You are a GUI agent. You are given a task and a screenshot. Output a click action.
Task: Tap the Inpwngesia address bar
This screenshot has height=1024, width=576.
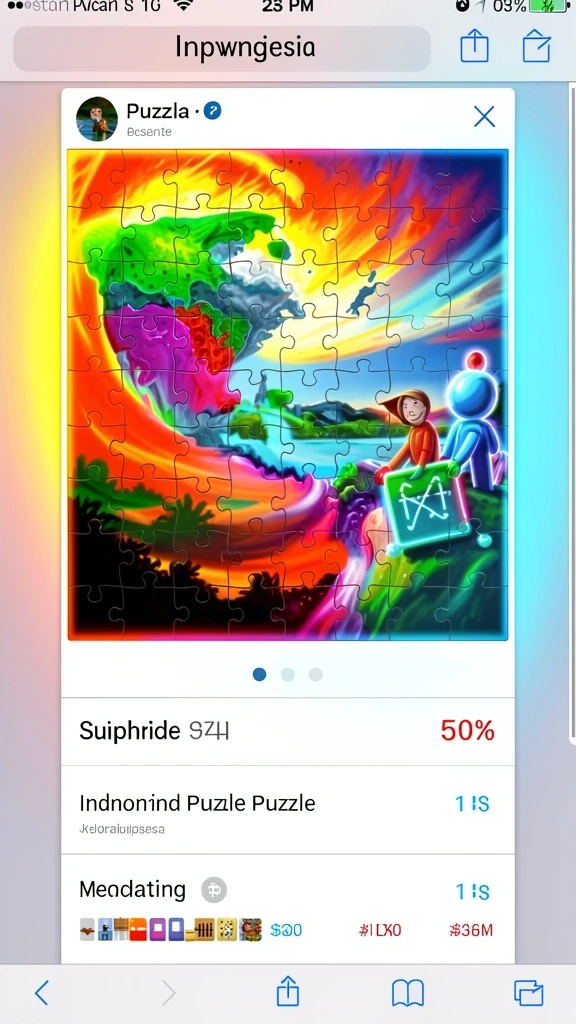[221, 48]
